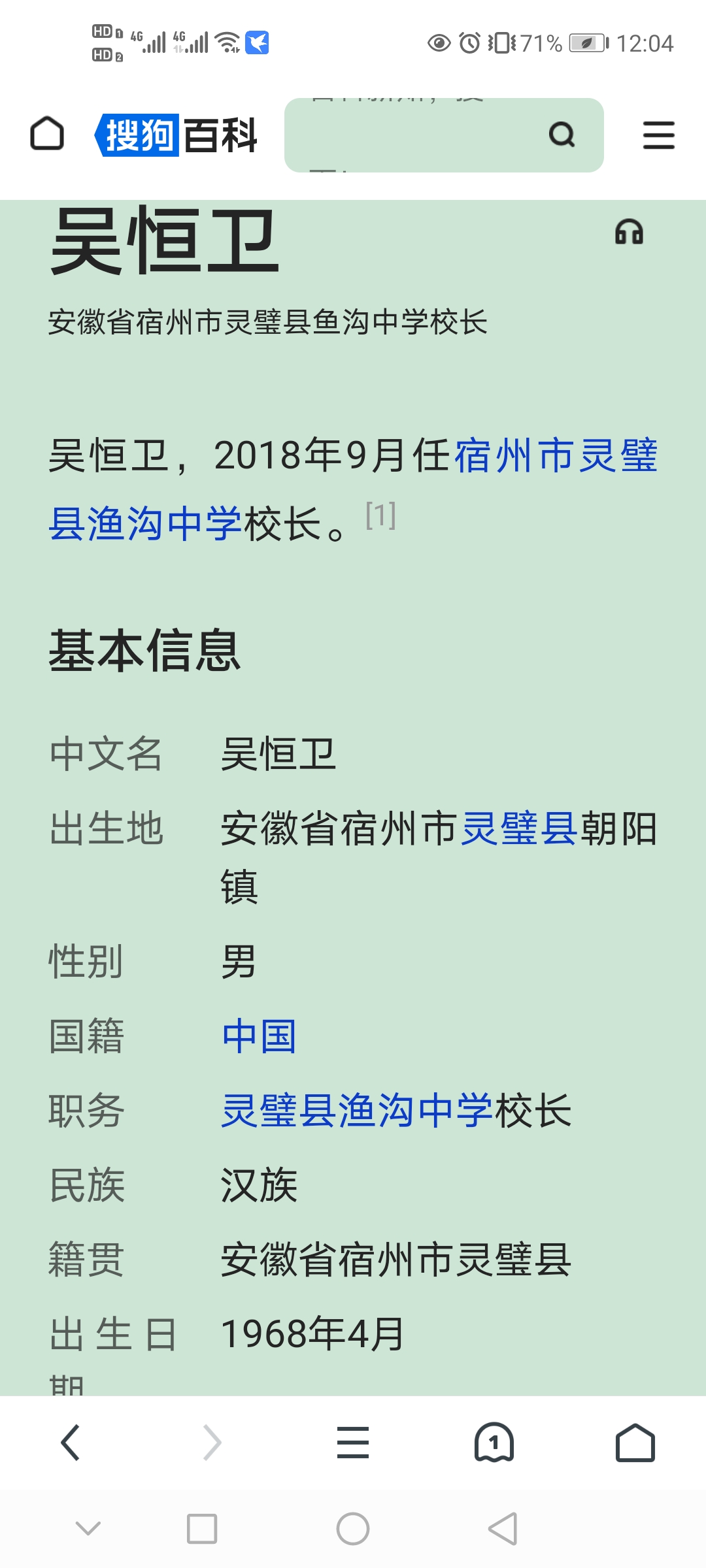Select the 搜狗百科 logo
706x1568 pixels.
(176, 135)
